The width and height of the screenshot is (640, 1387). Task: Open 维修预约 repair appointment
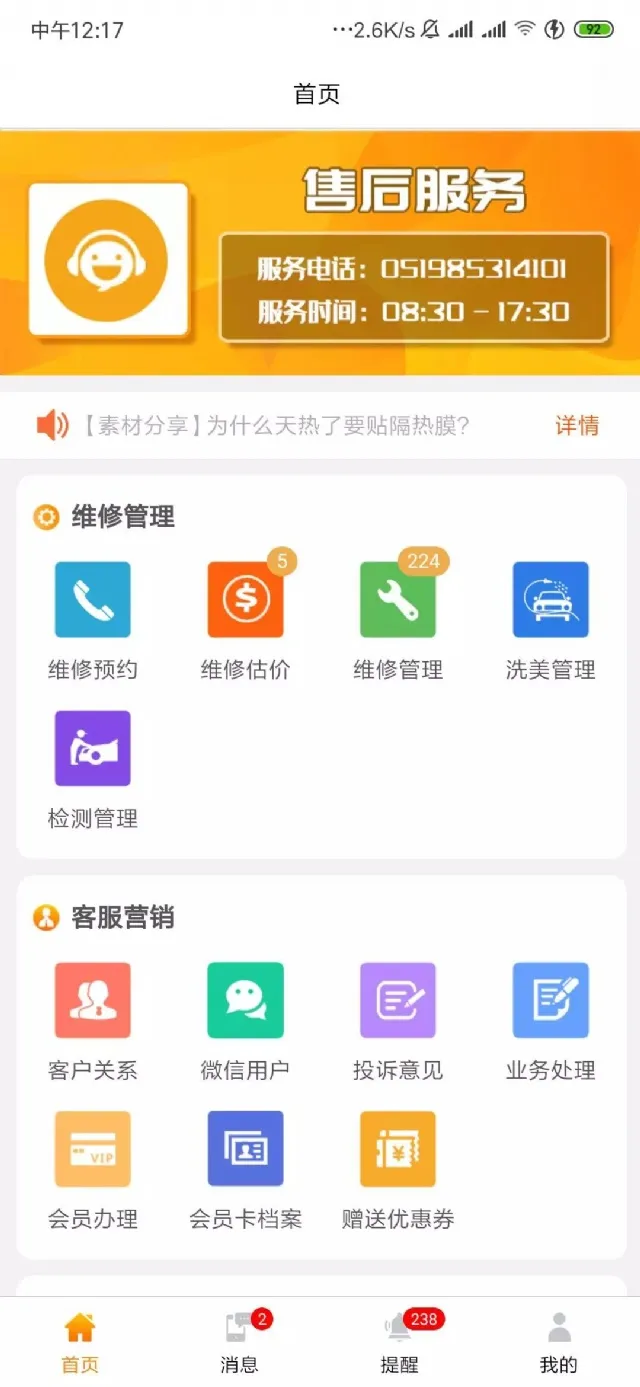click(x=93, y=600)
